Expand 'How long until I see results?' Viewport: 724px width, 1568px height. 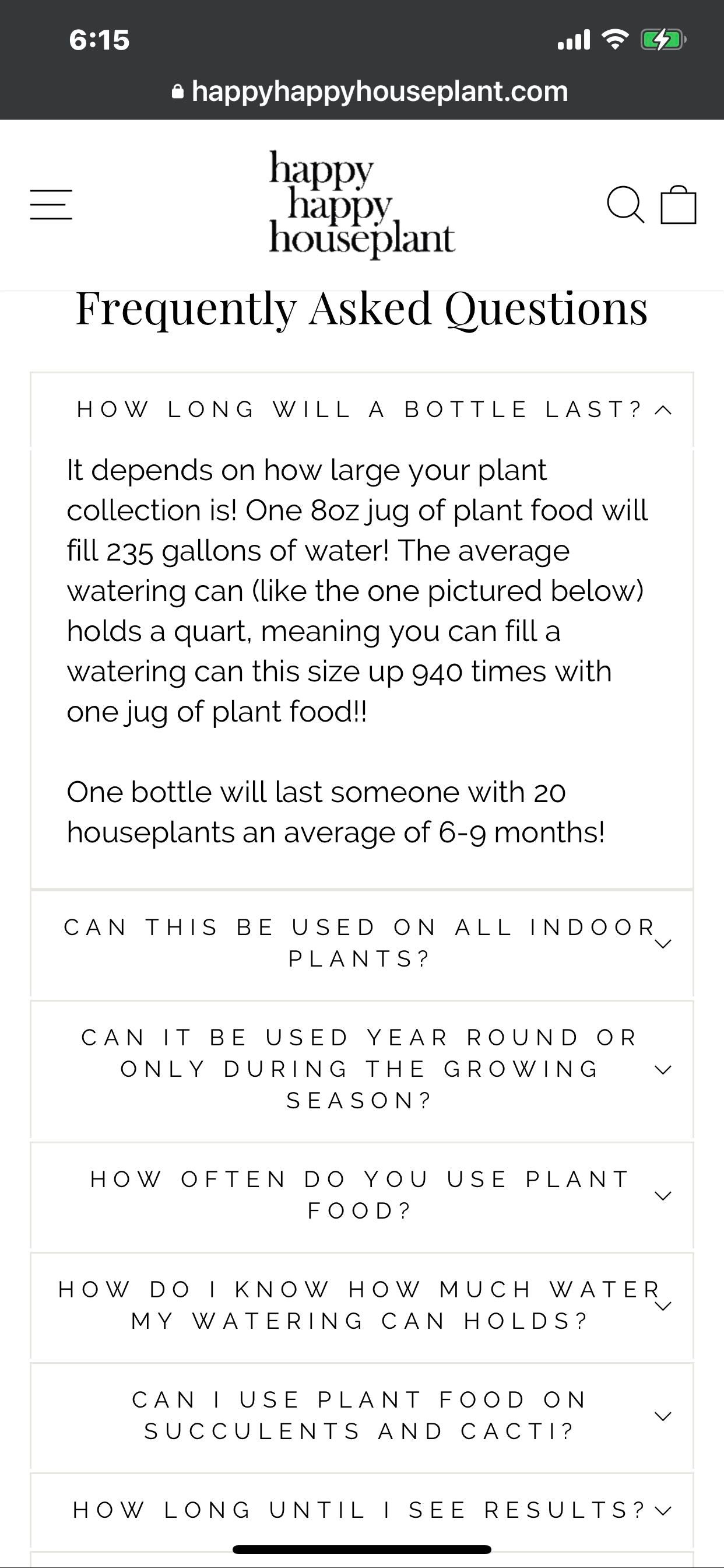click(361, 1510)
